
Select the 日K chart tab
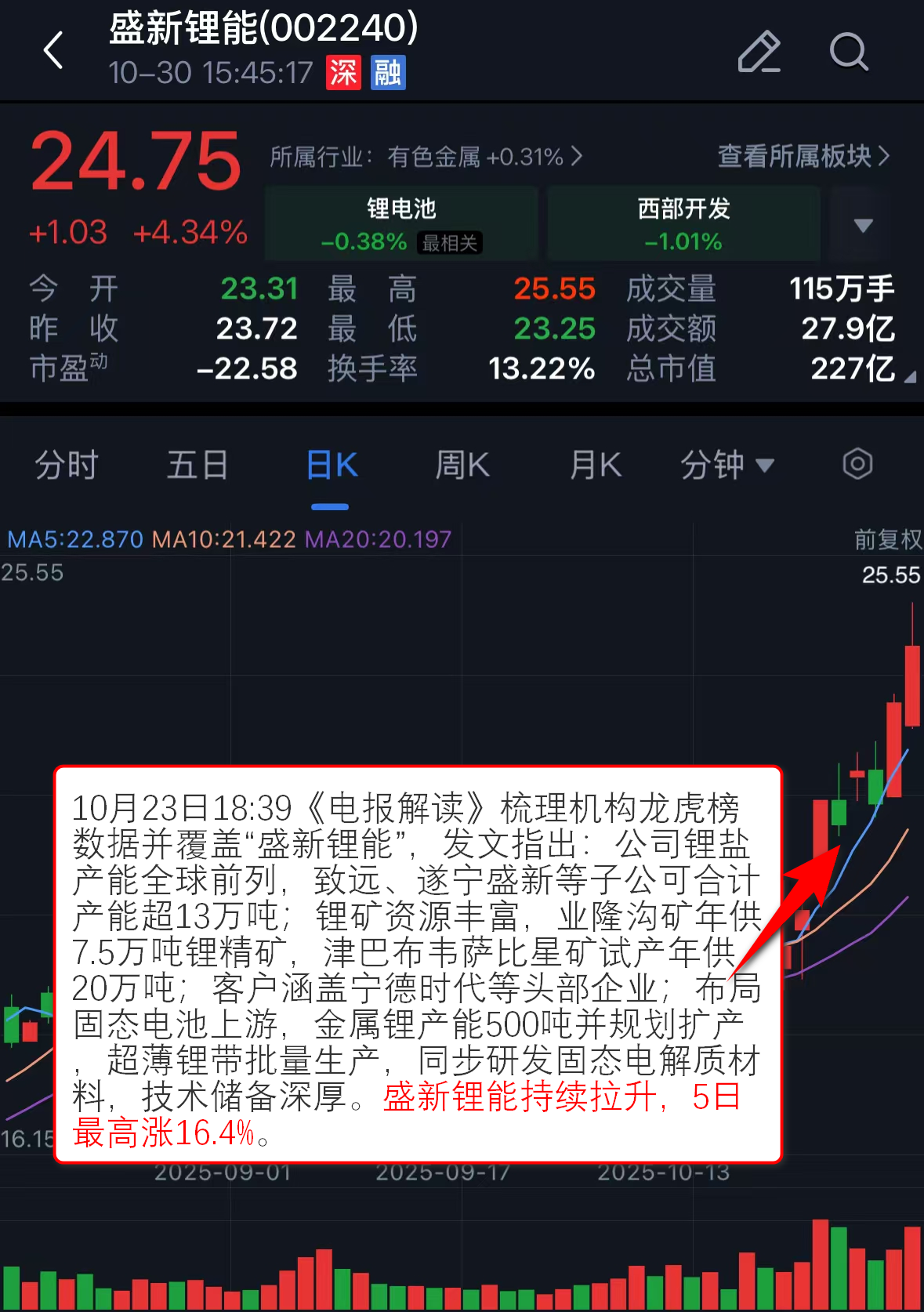point(332,465)
